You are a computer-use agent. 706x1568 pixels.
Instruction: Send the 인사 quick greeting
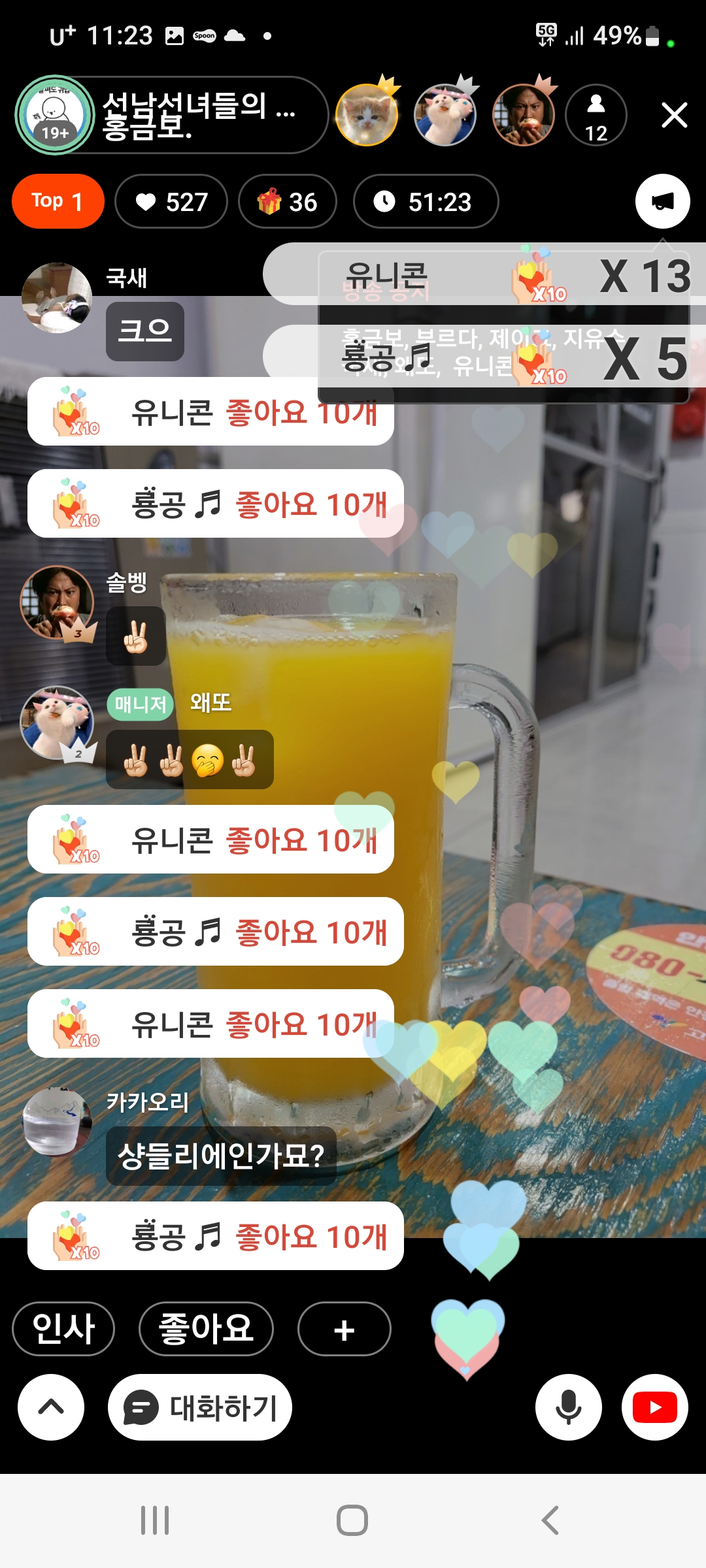coord(63,1329)
